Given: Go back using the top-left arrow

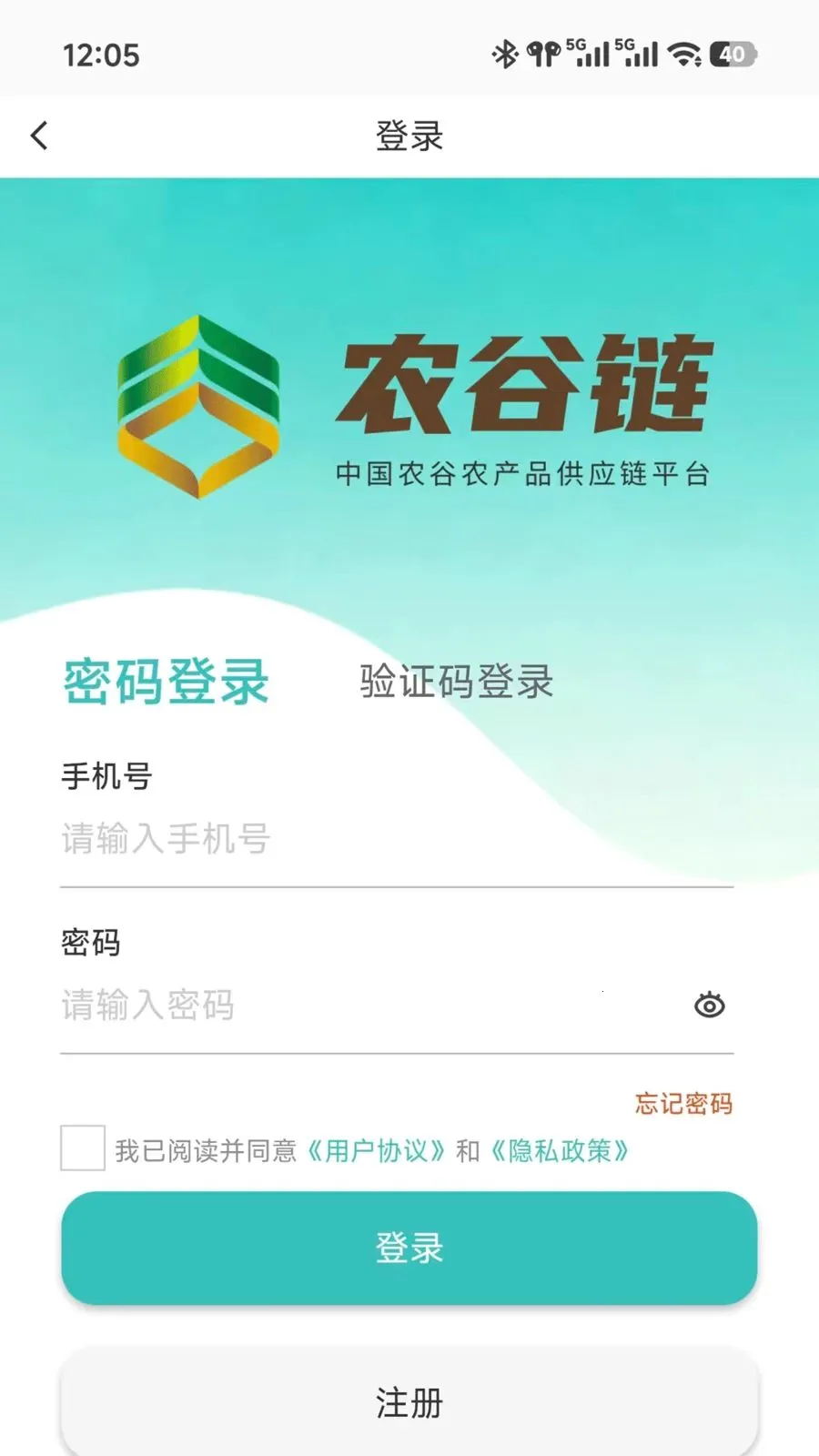Looking at the screenshot, I should pyautogui.click(x=39, y=136).
